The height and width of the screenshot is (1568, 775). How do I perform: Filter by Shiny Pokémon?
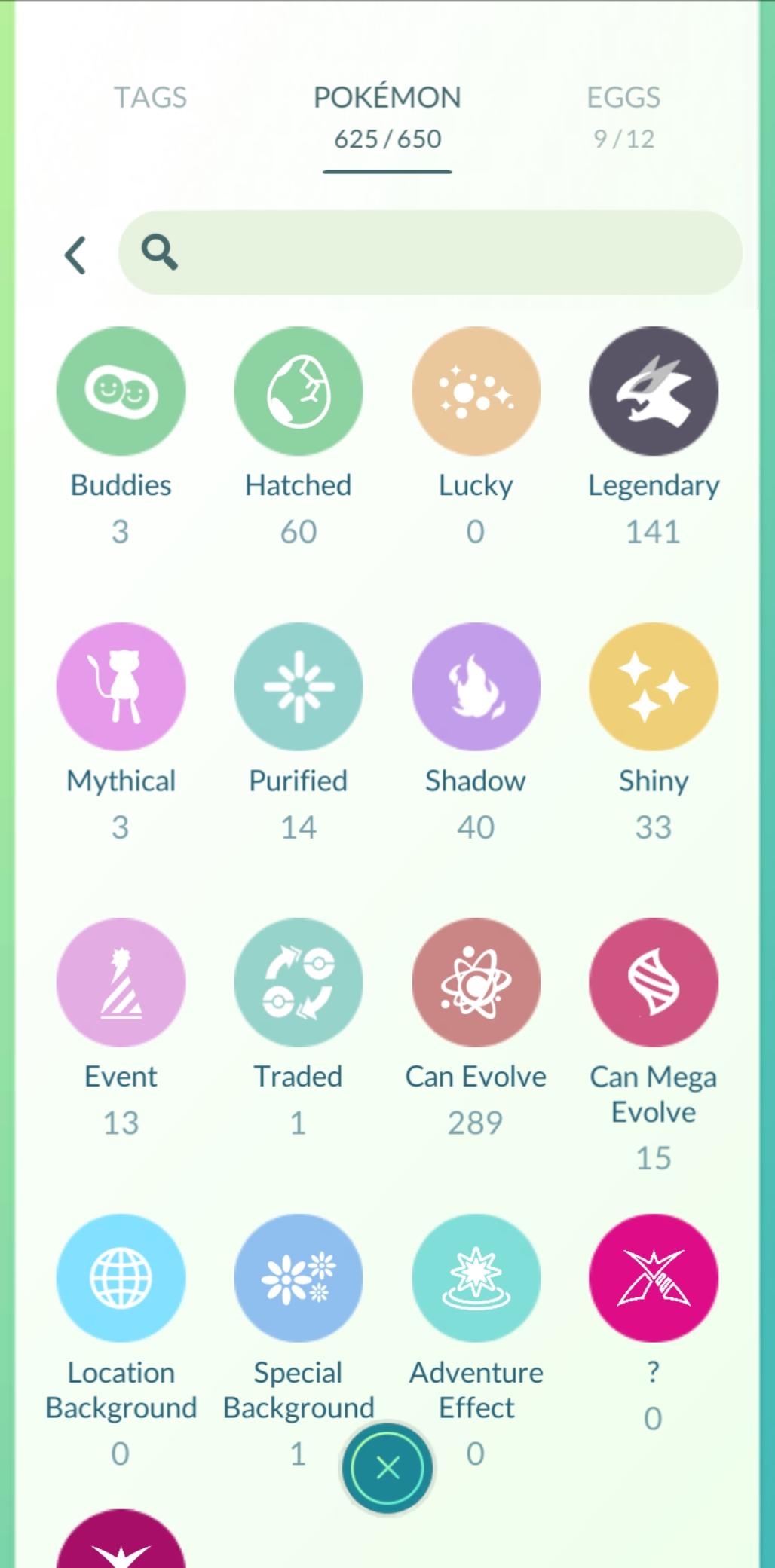pyautogui.click(x=653, y=686)
